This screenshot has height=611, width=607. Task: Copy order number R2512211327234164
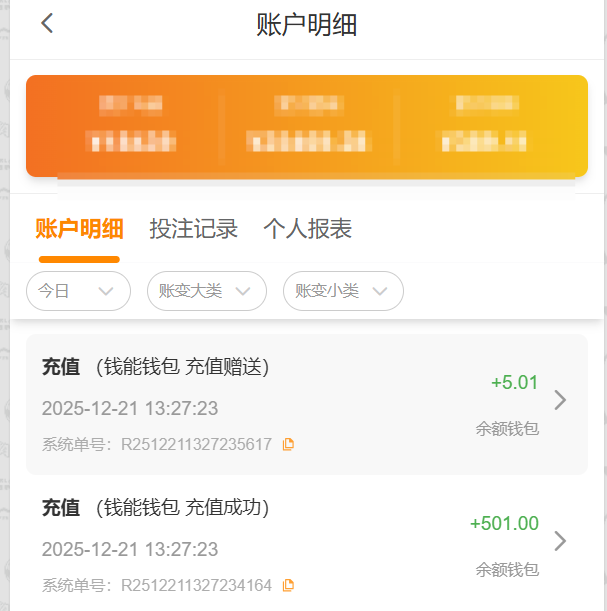[289, 585]
